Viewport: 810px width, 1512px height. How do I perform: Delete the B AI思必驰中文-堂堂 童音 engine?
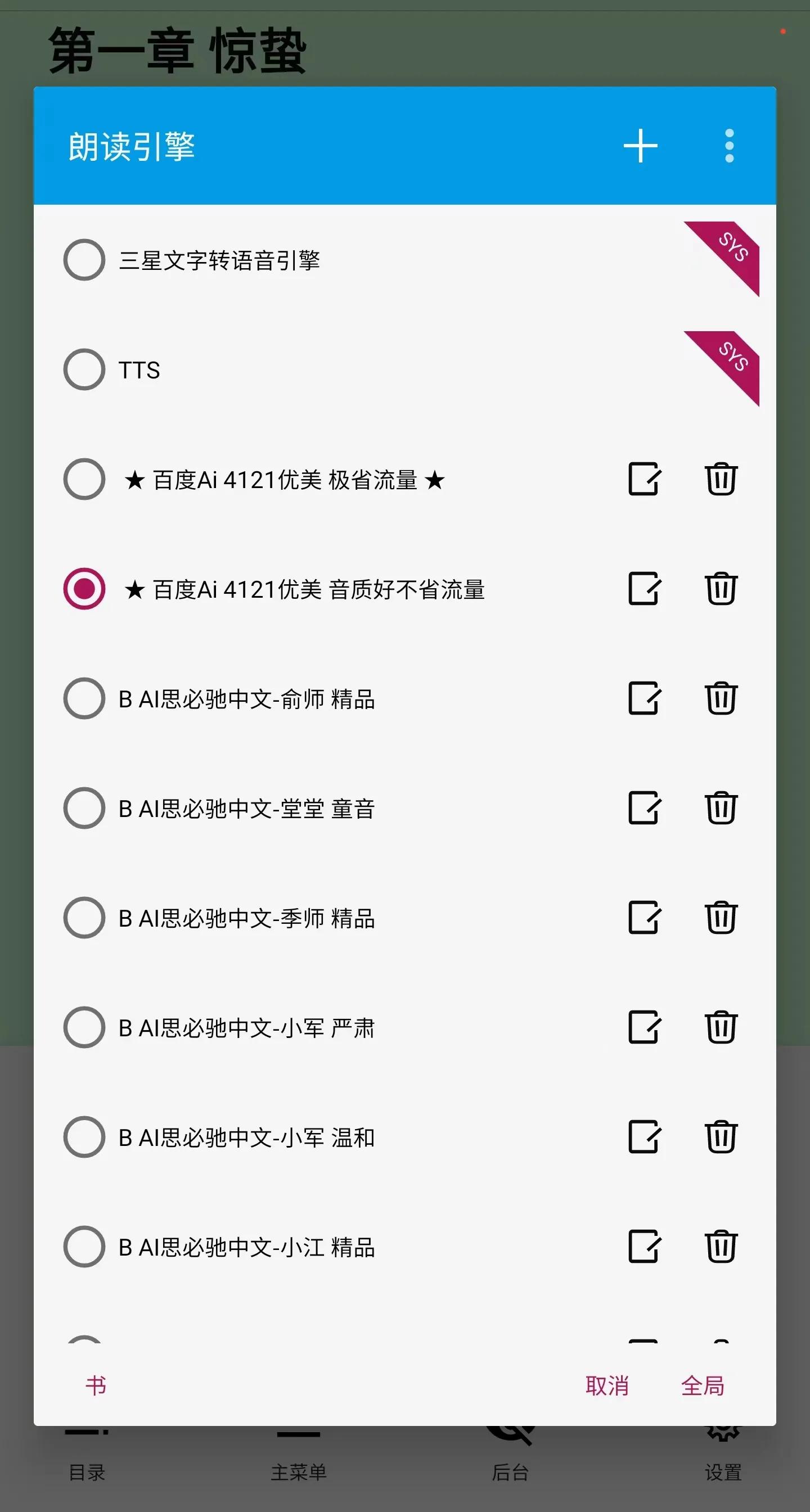(721, 807)
